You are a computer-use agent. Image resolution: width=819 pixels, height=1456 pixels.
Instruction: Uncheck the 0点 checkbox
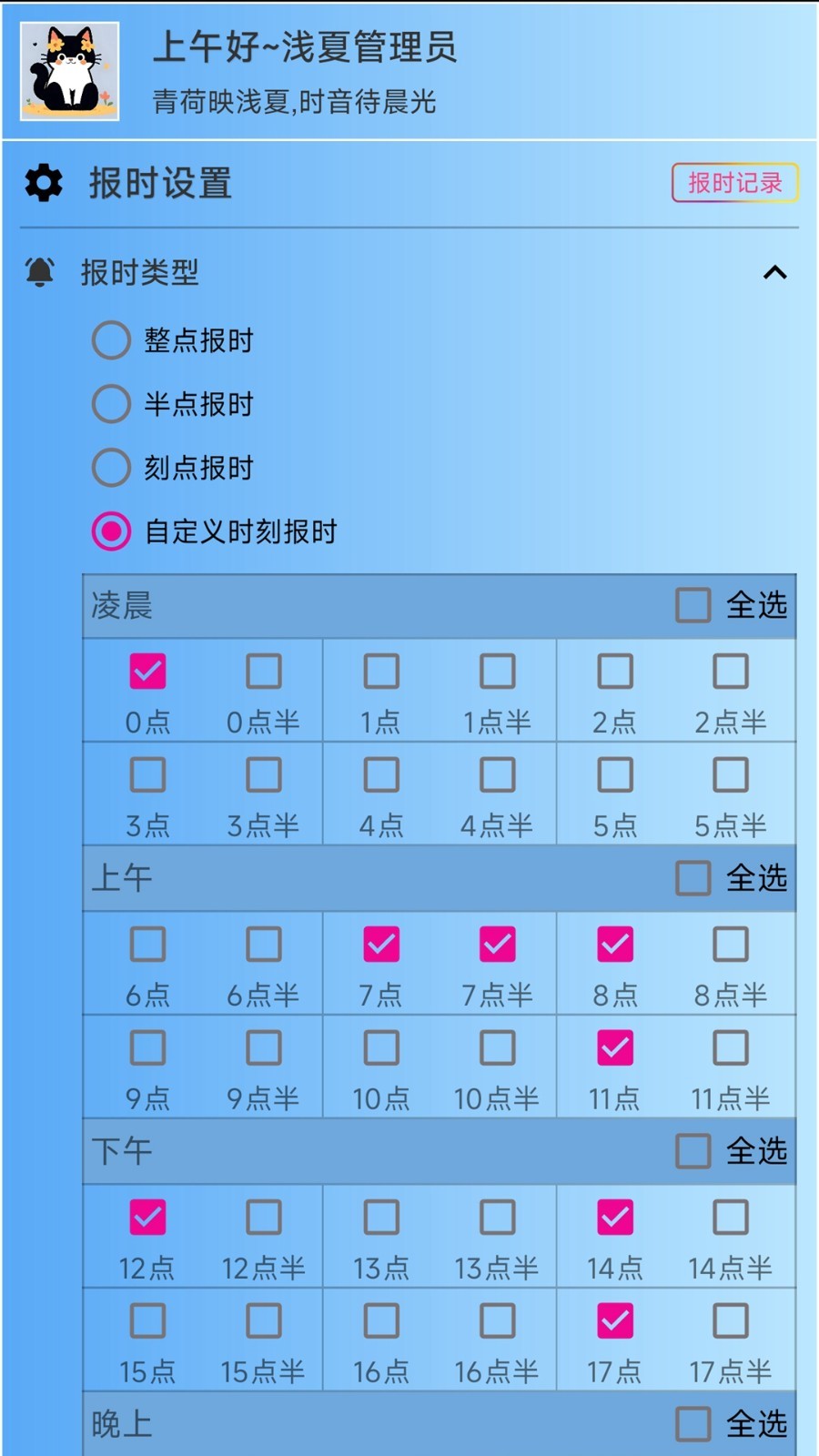click(147, 672)
